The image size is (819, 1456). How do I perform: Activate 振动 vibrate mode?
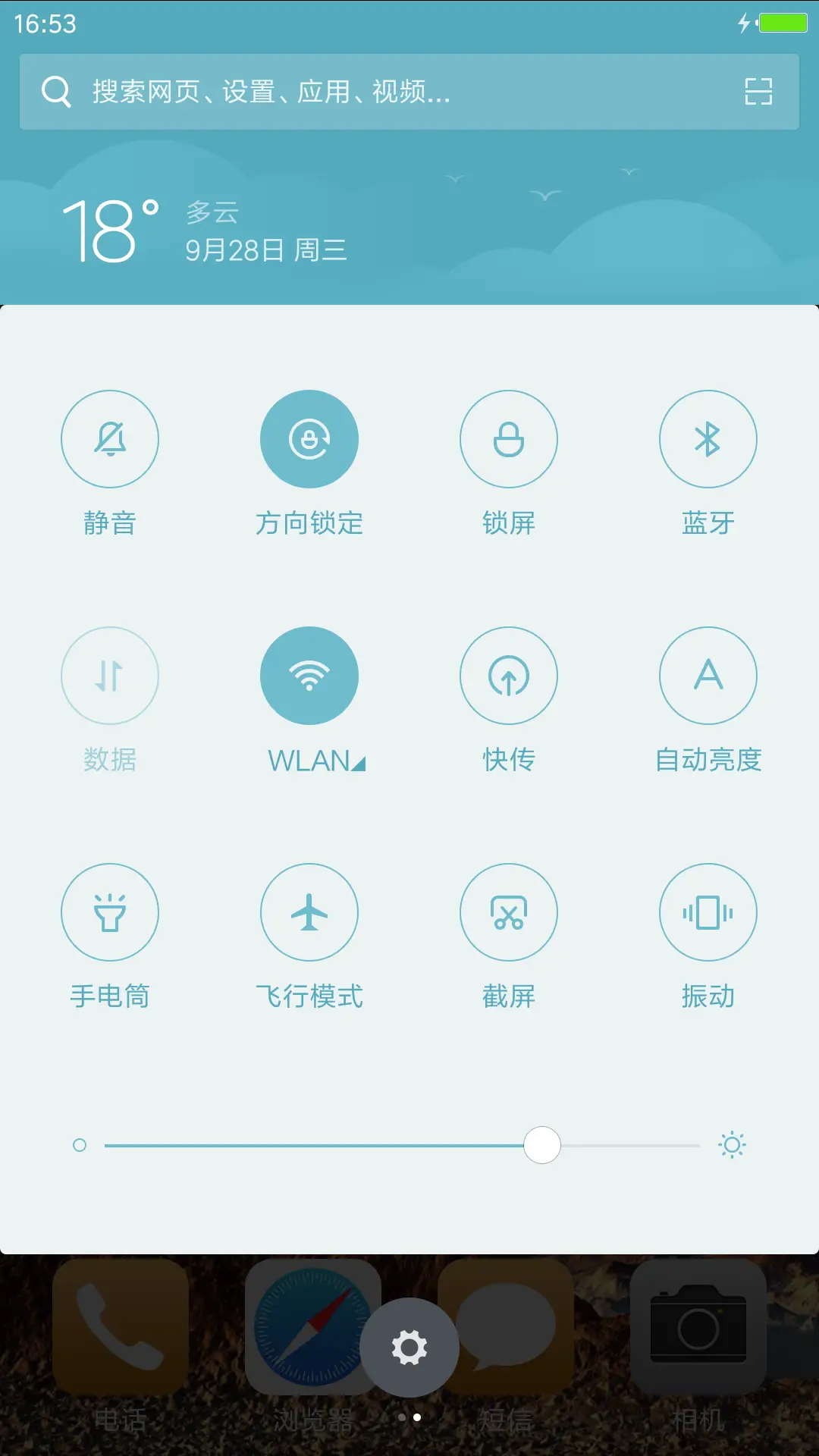coord(708,912)
